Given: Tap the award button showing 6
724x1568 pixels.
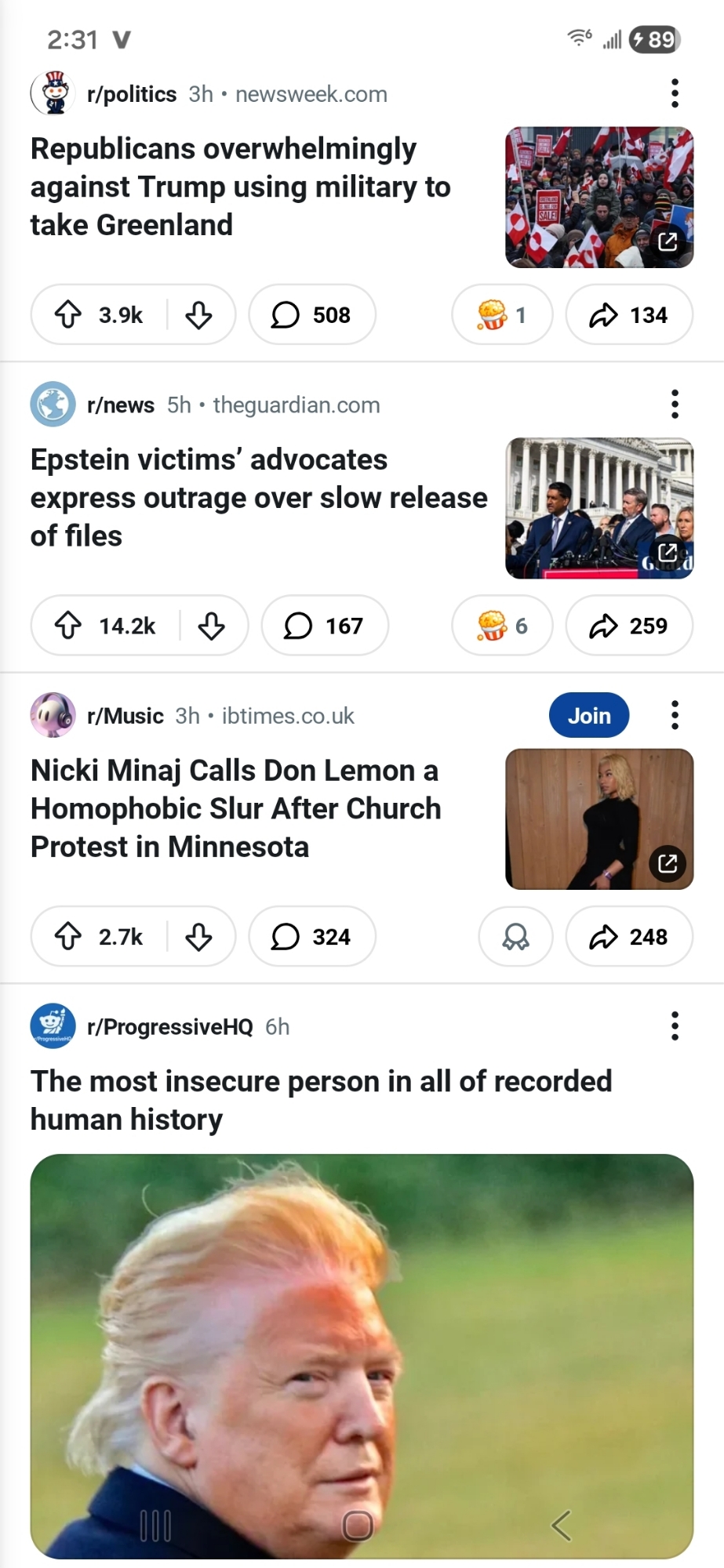Looking at the screenshot, I should [502, 626].
